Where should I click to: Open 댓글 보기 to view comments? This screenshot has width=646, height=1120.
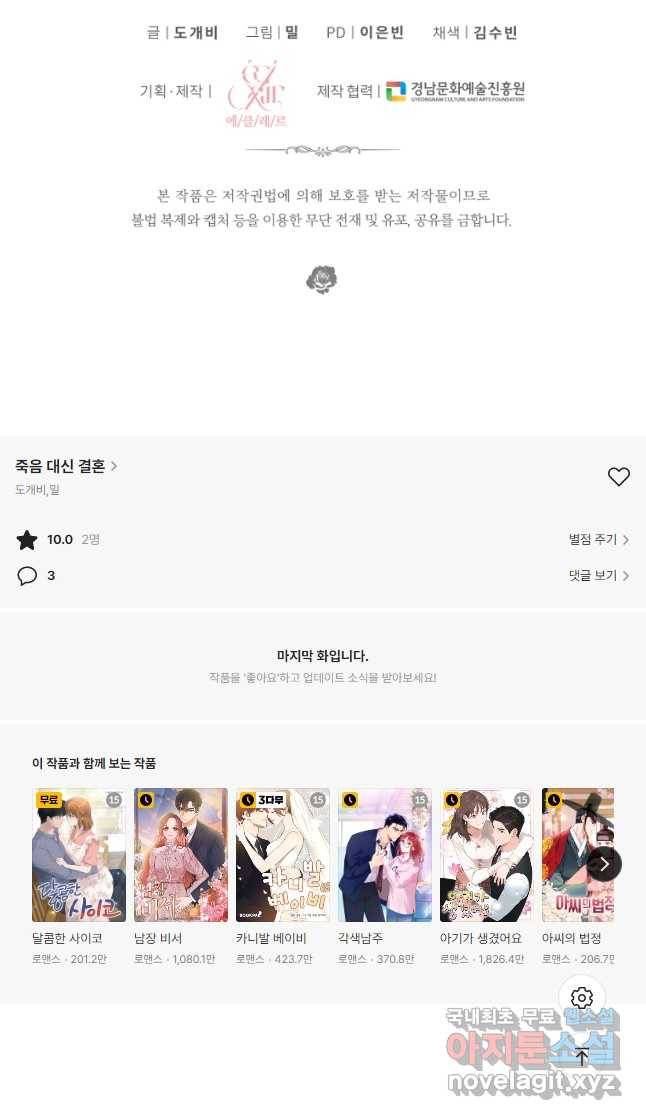click(598, 576)
